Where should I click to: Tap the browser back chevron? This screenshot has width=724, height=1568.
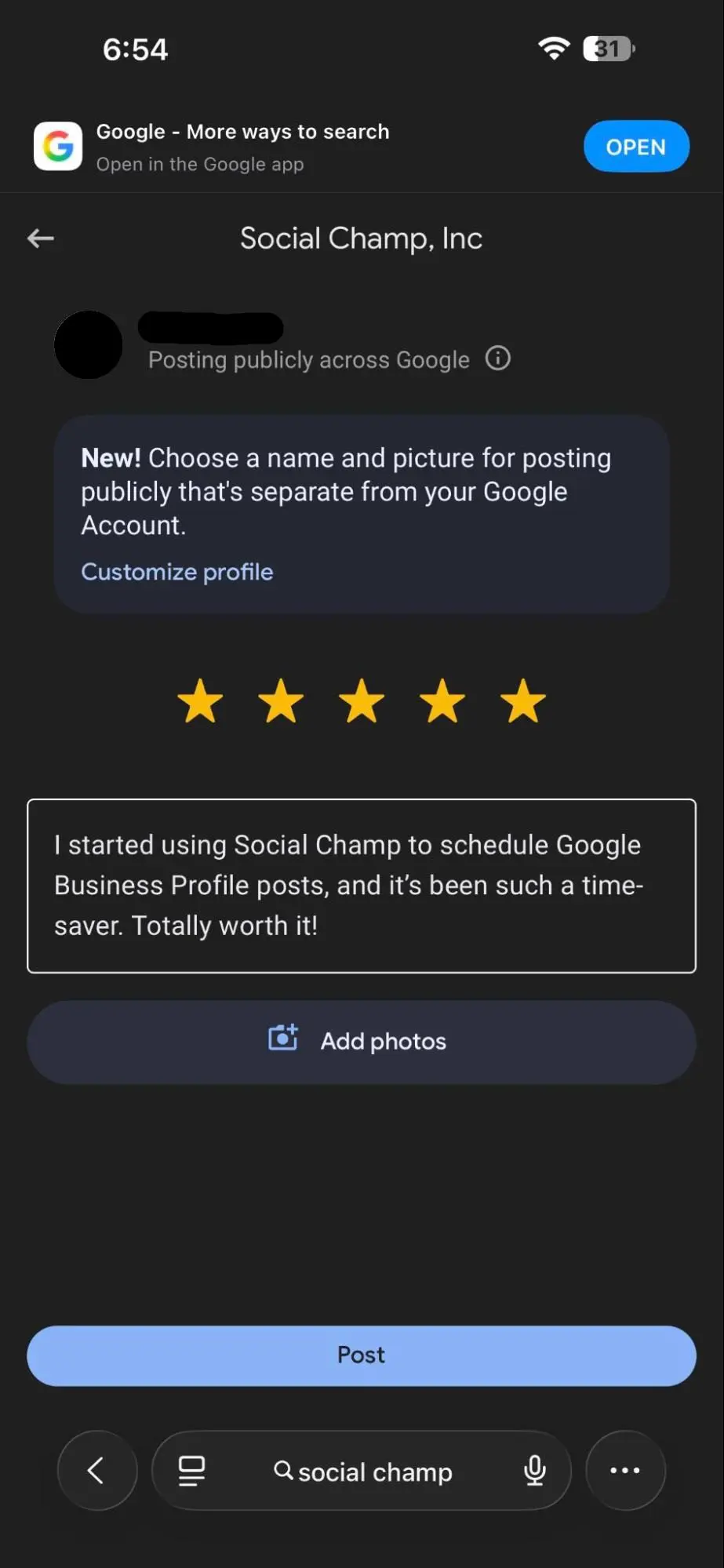pos(96,1471)
